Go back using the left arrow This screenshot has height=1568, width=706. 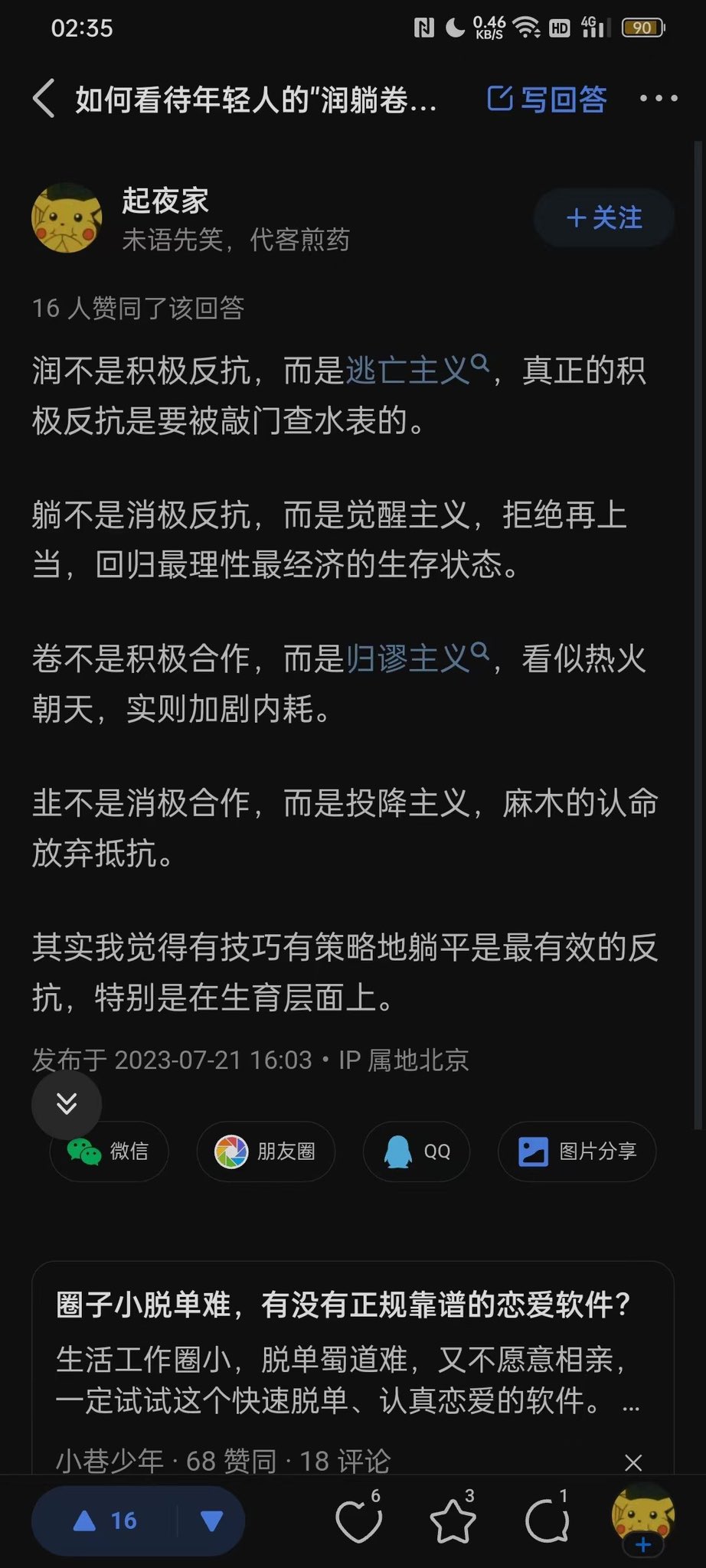pyautogui.click(x=44, y=98)
